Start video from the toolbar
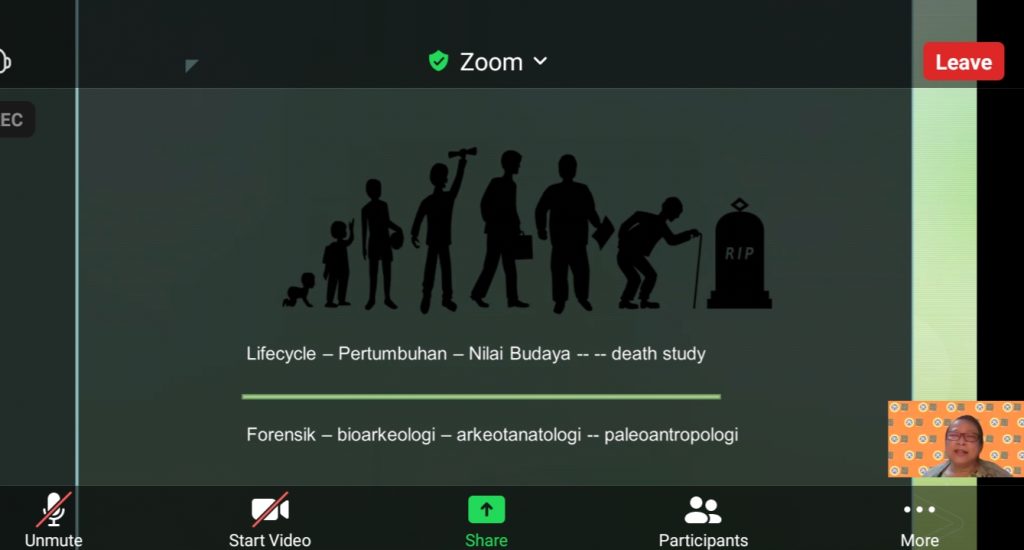This screenshot has height=550, width=1024. [x=269, y=519]
